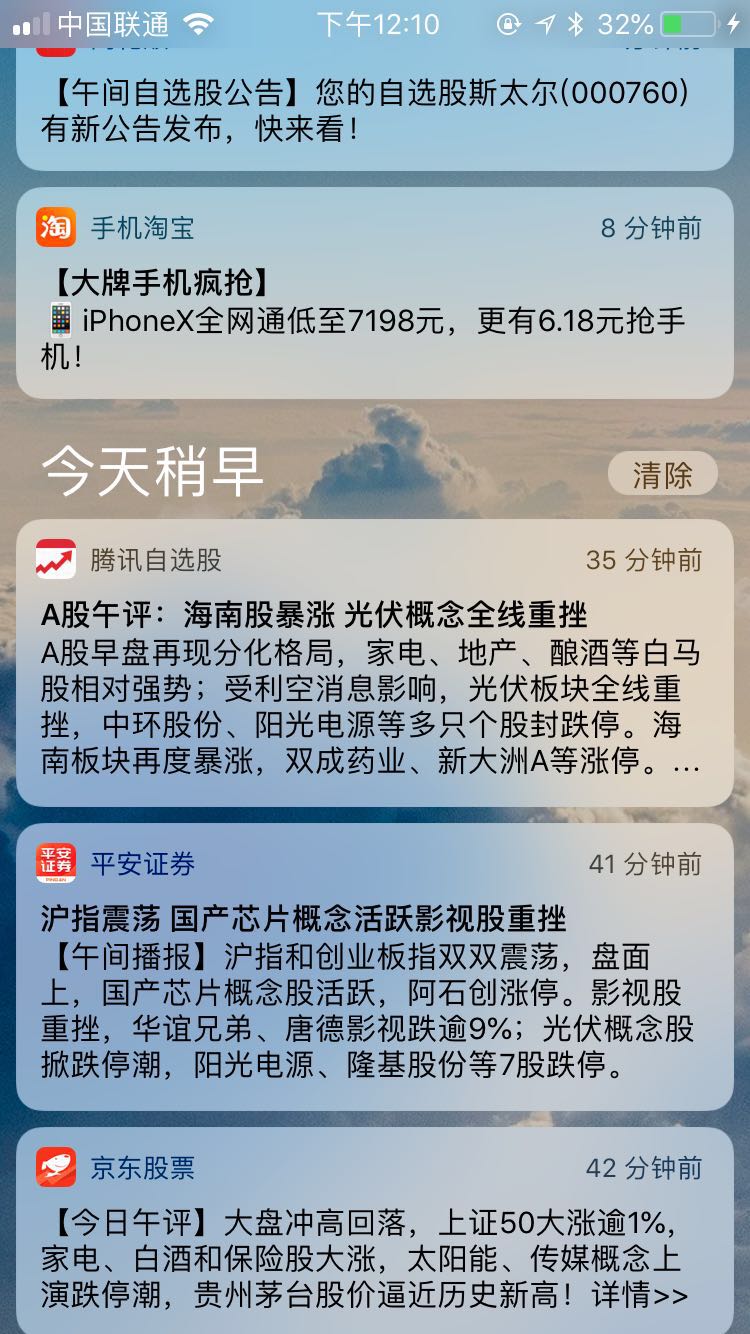The width and height of the screenshot is (750, 1334).
Task: Tap the JD Stocks rocket app icon
Action: (55, 1167)
